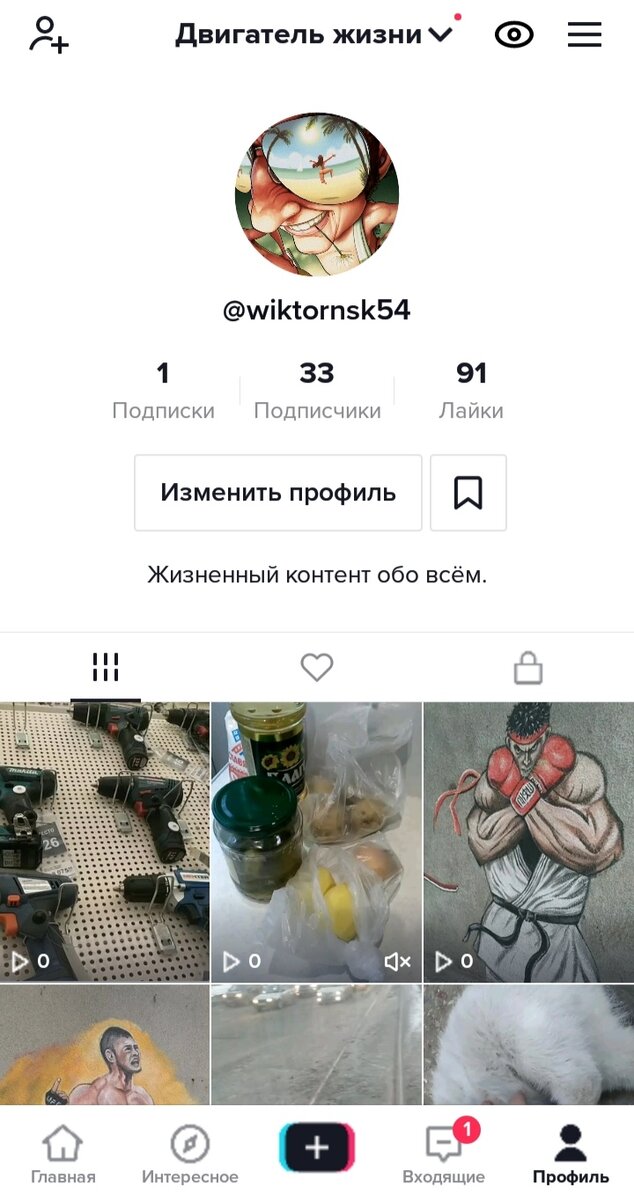Go to the Главная tab
This screenshot has width=634, height=1200.
click(63, 1153)
